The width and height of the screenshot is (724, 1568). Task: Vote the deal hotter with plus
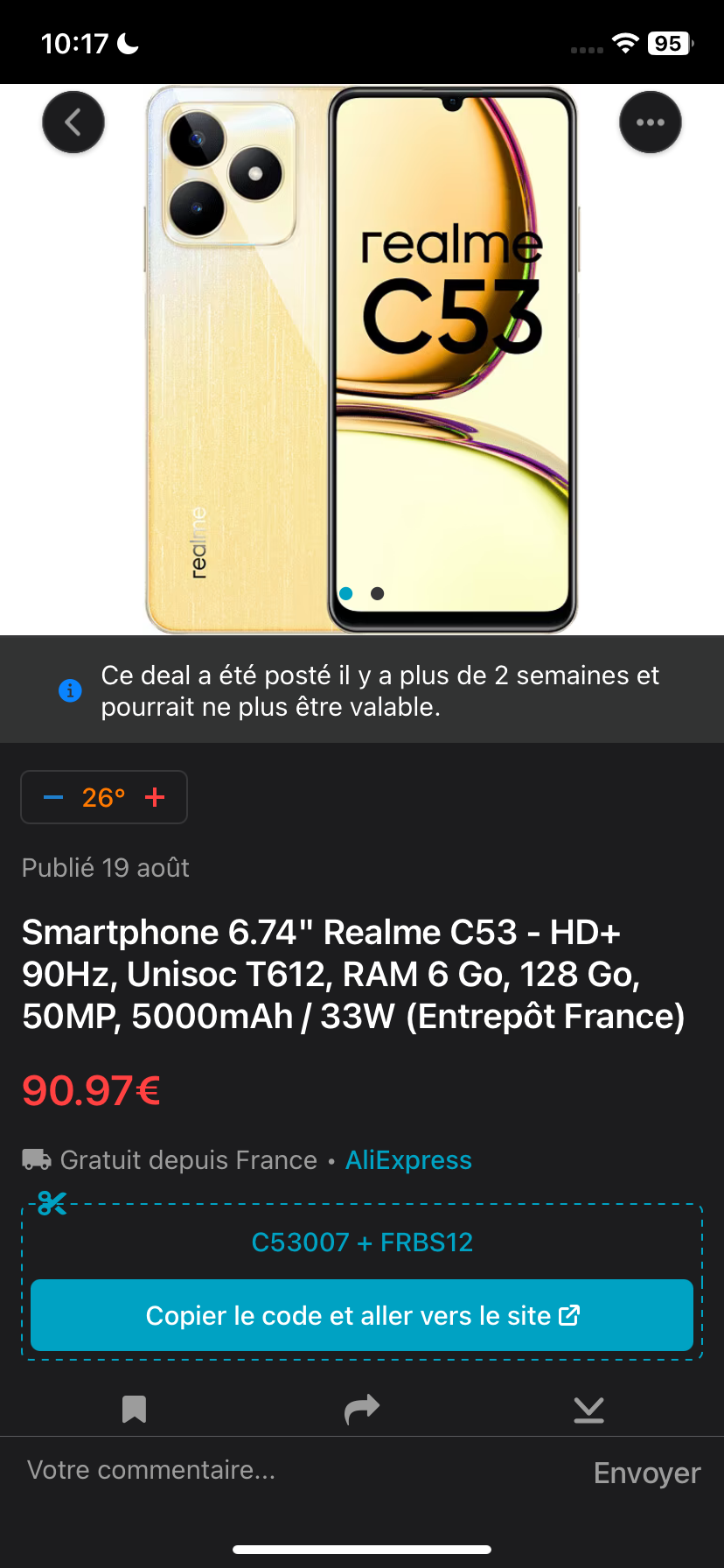(155, 797)
